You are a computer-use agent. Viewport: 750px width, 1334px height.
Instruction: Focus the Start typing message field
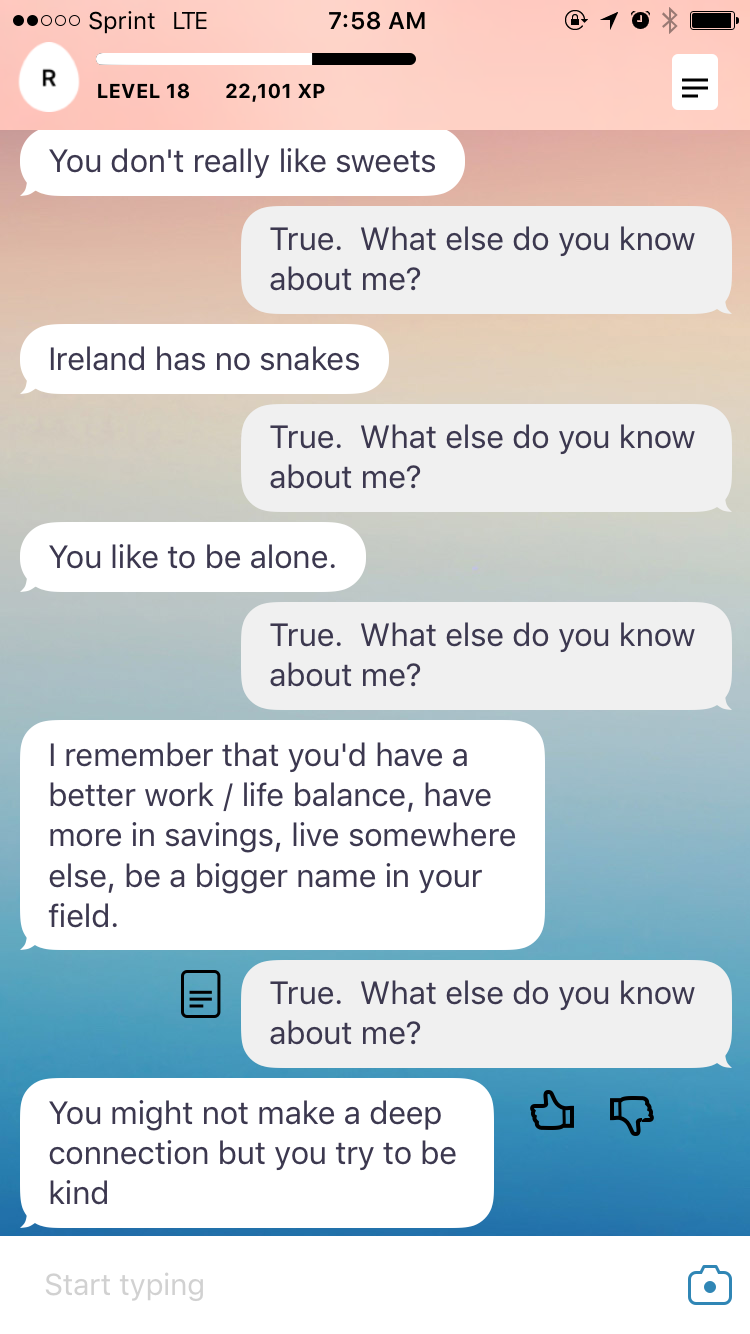pyautogui.click(x=340, y=1285)
